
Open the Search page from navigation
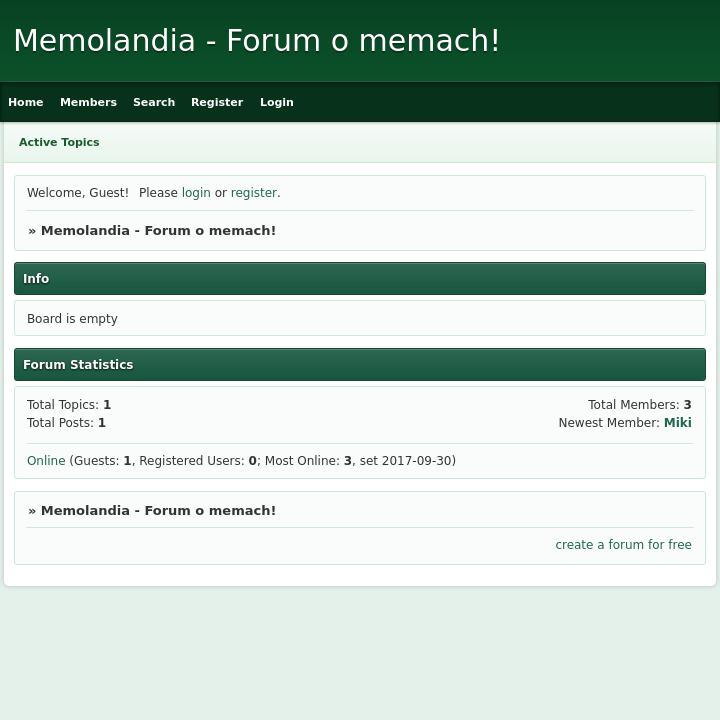[154, 102]
